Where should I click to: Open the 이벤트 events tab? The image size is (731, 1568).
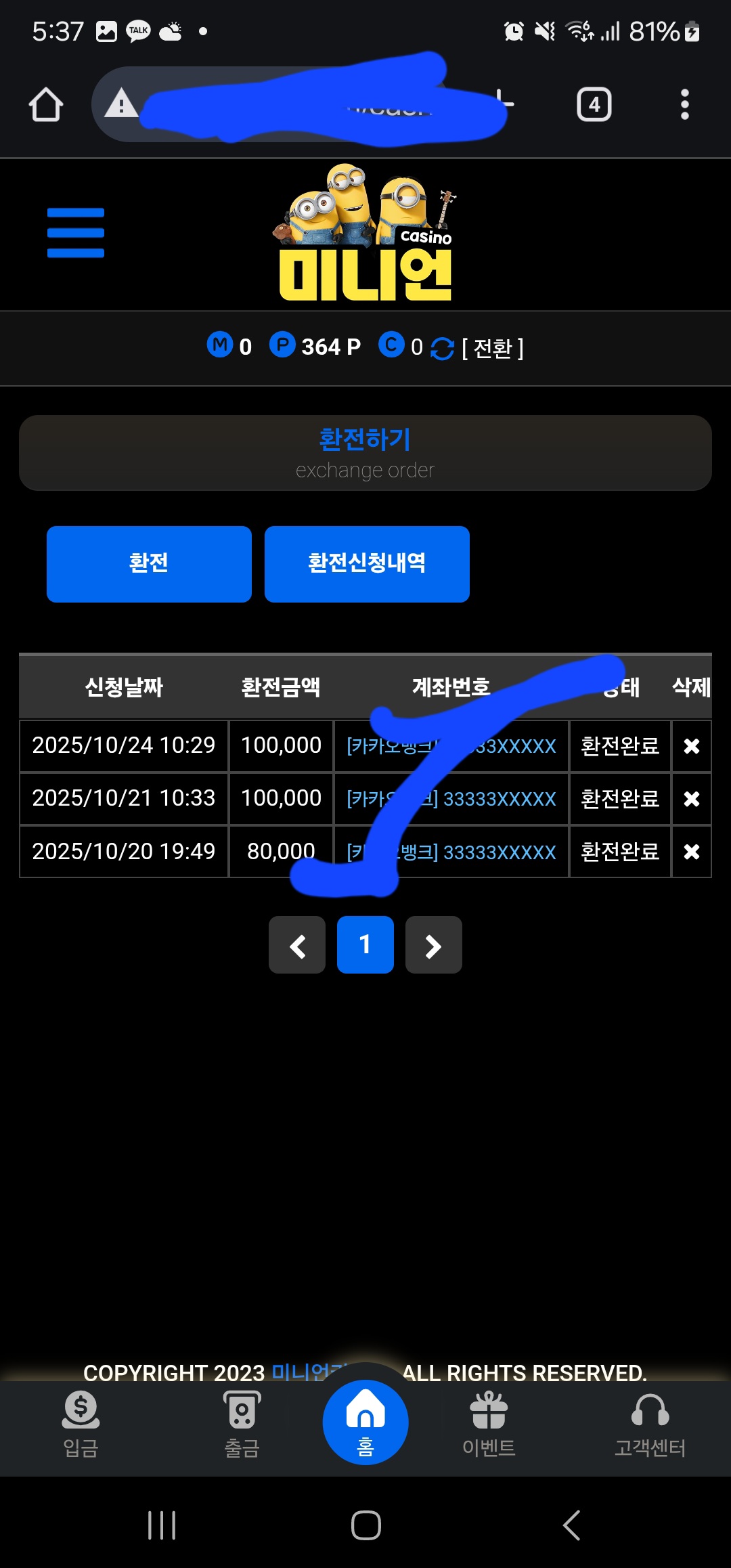coord(489,1424)
